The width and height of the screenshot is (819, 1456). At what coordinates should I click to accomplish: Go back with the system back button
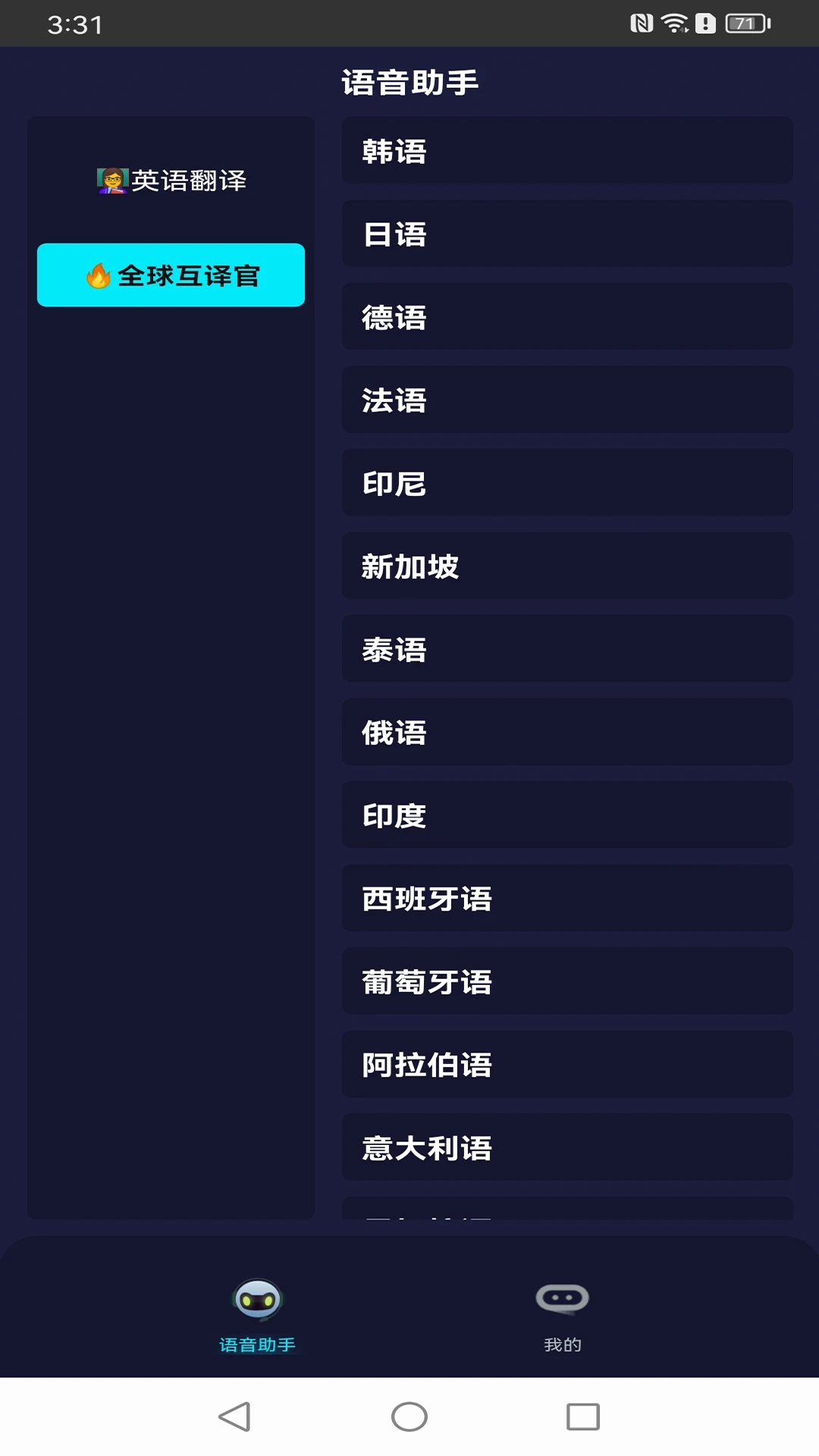click(x=234, y=1417)
